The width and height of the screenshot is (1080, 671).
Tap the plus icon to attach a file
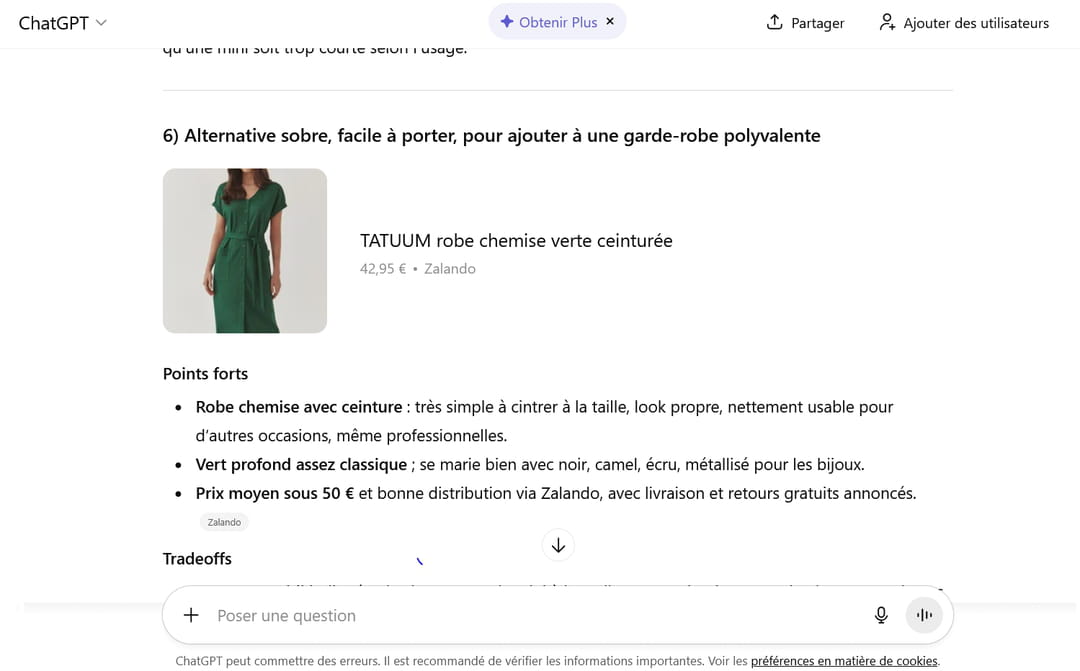(191, 615)
